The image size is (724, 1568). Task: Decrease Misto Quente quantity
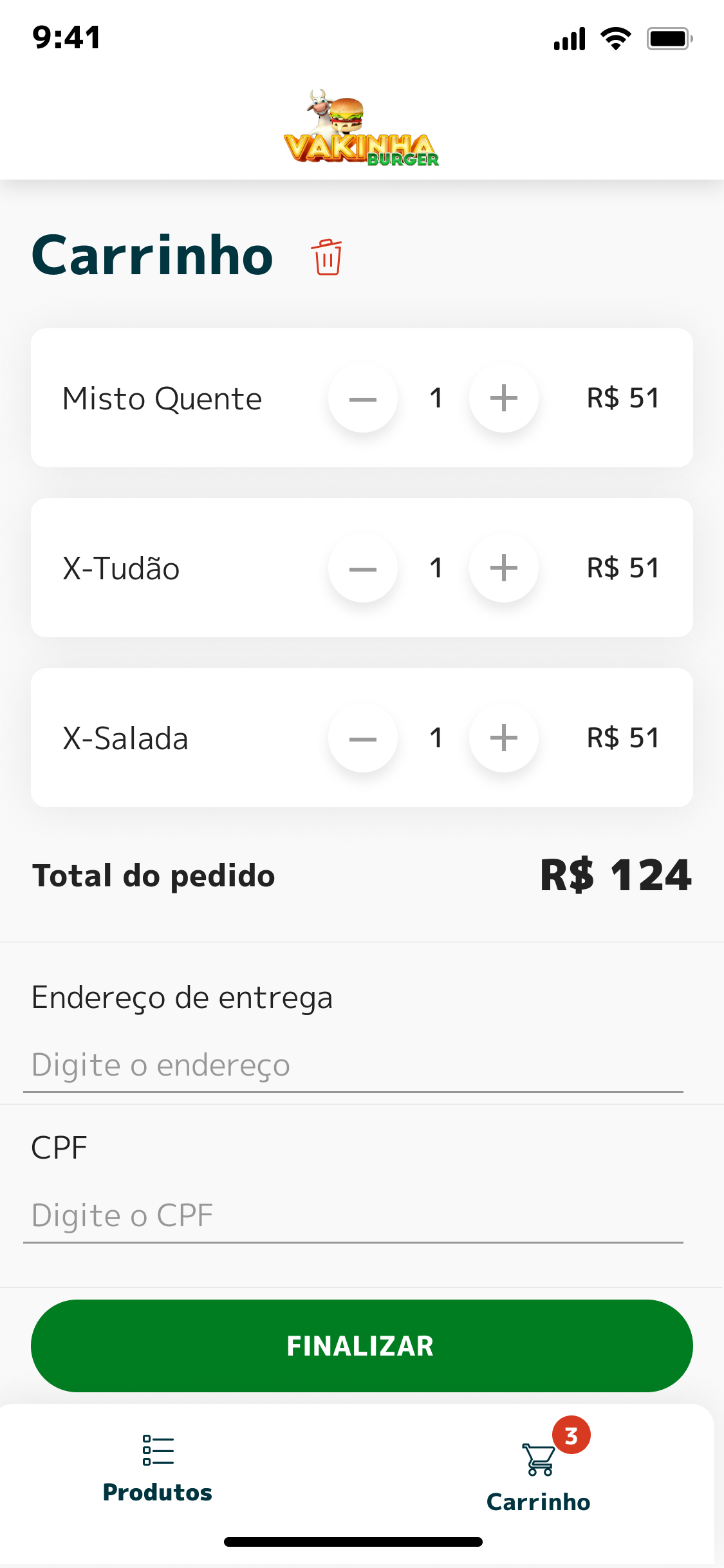(x=362, y=398)
